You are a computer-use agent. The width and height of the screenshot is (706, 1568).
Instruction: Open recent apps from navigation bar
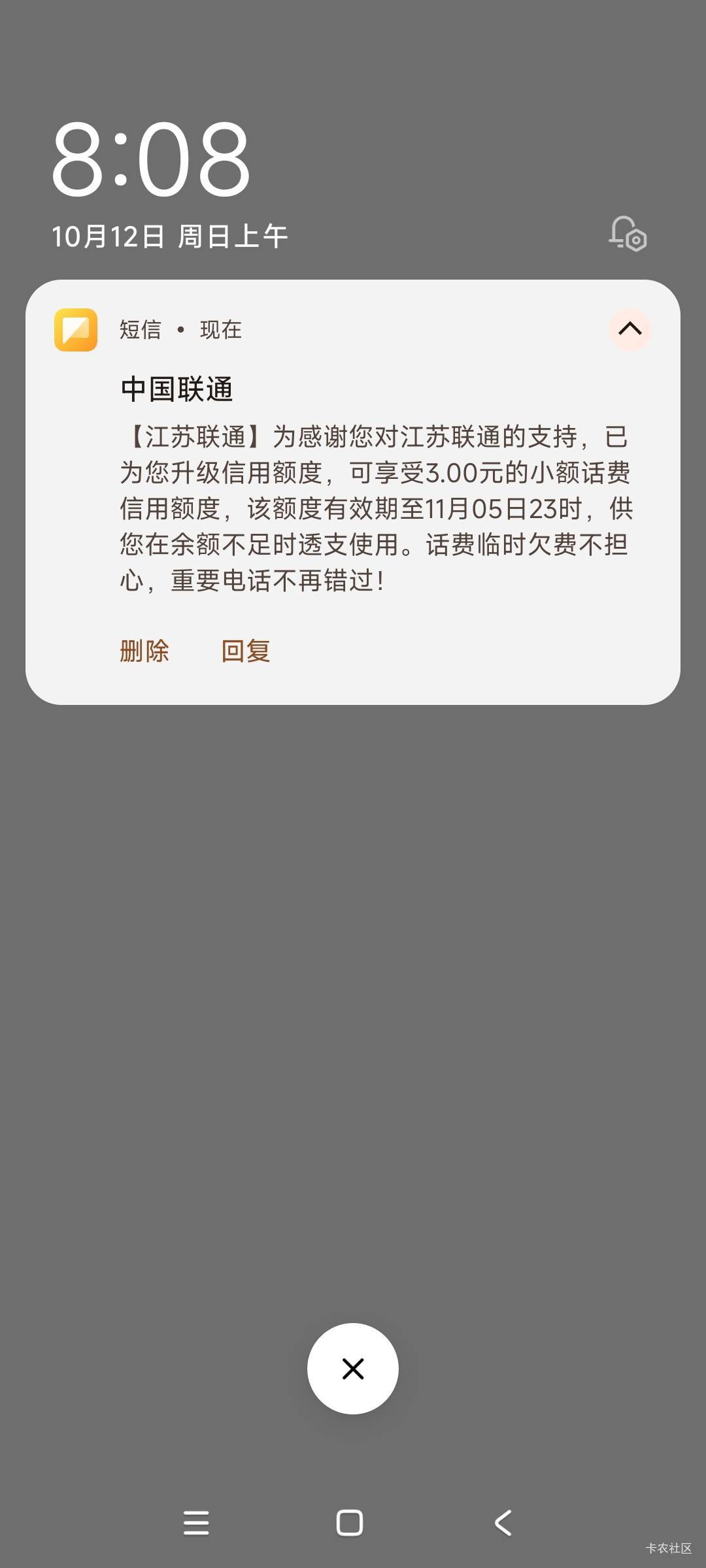click(196, 1523)
